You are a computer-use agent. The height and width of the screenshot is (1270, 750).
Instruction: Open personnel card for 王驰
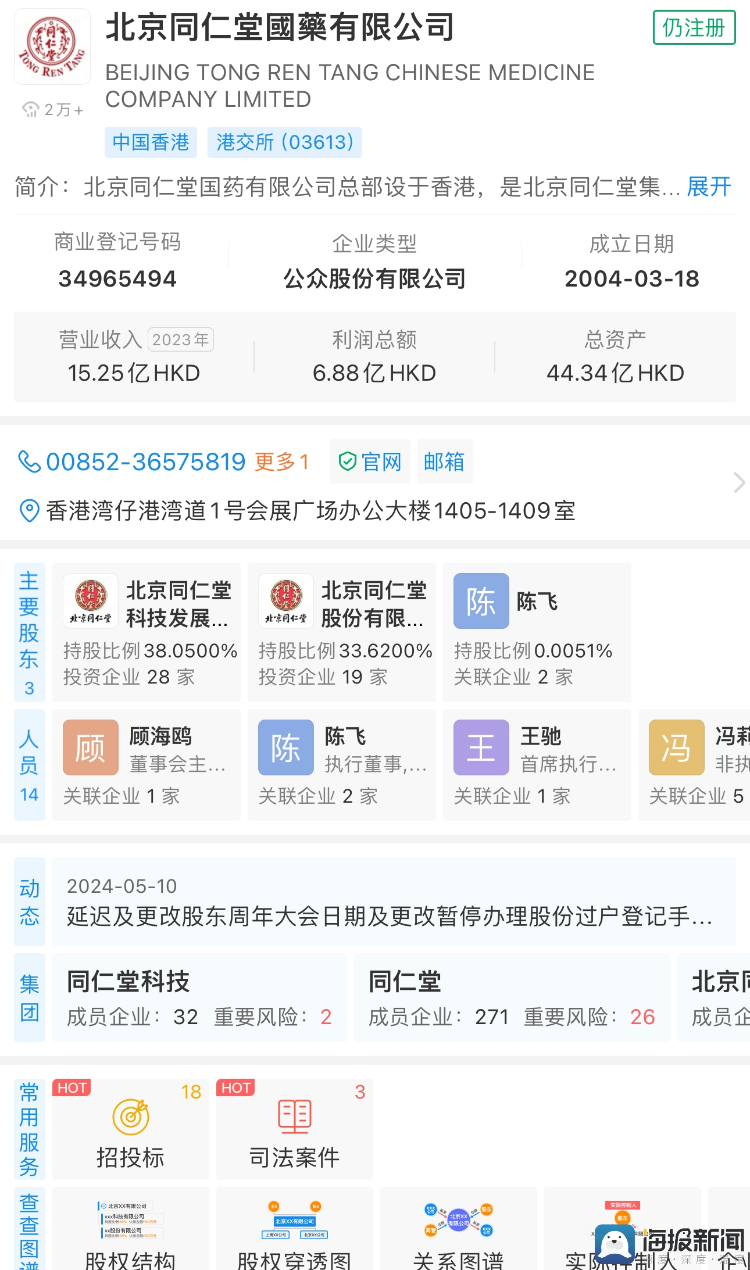click(x=537, y=765)
